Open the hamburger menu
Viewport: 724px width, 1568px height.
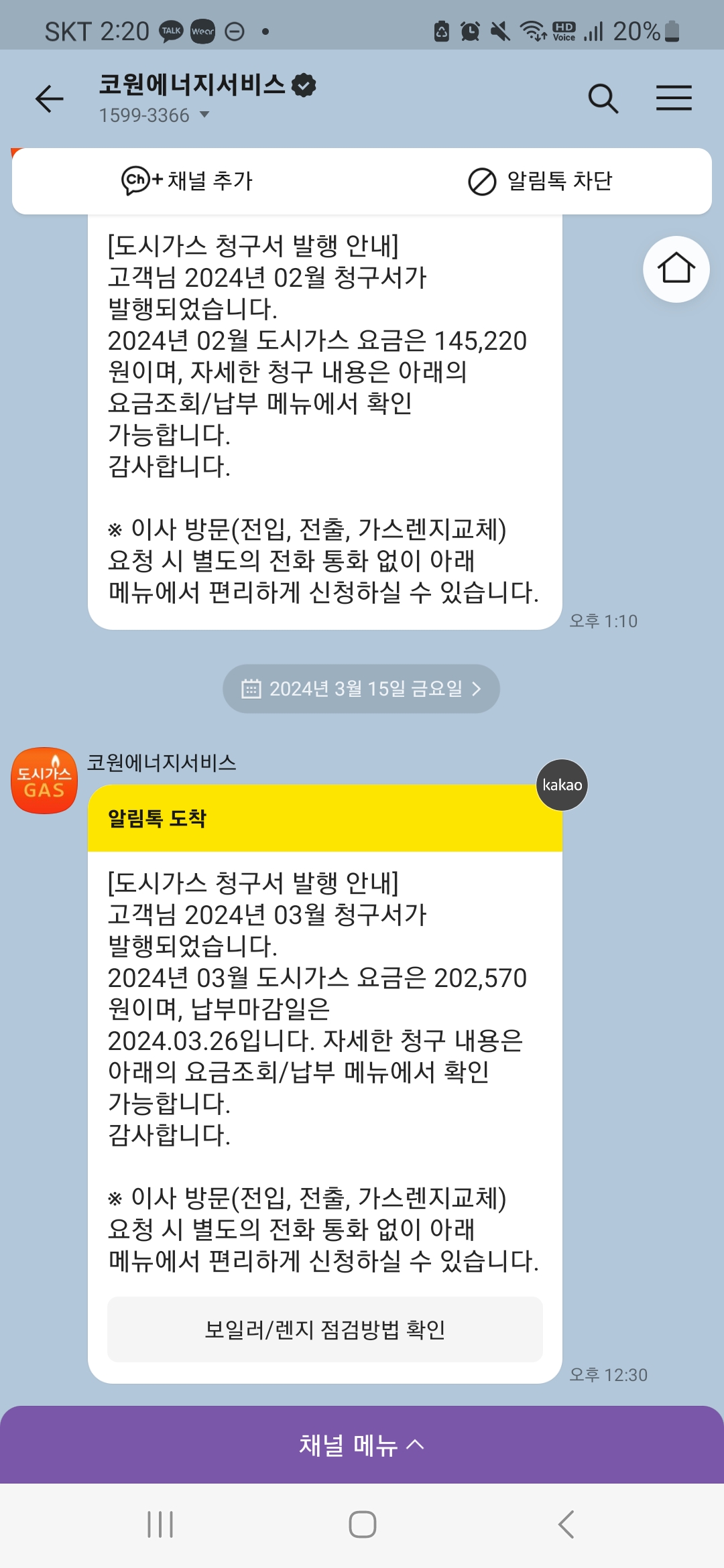(674, 99)
